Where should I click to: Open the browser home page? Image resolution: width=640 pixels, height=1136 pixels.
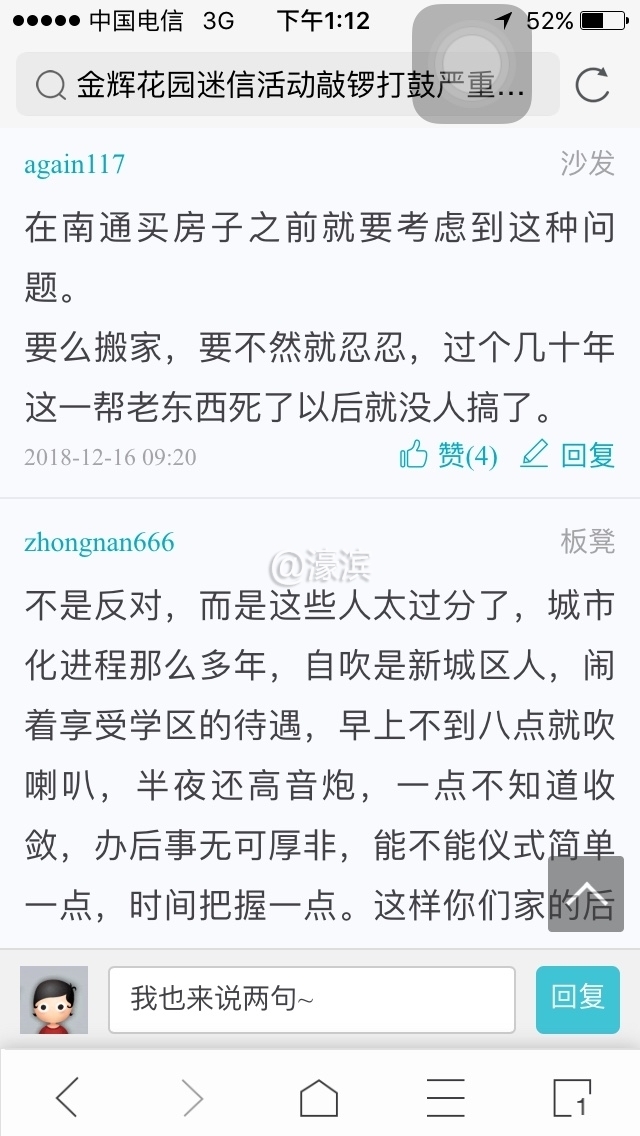tap(319, 1097)
